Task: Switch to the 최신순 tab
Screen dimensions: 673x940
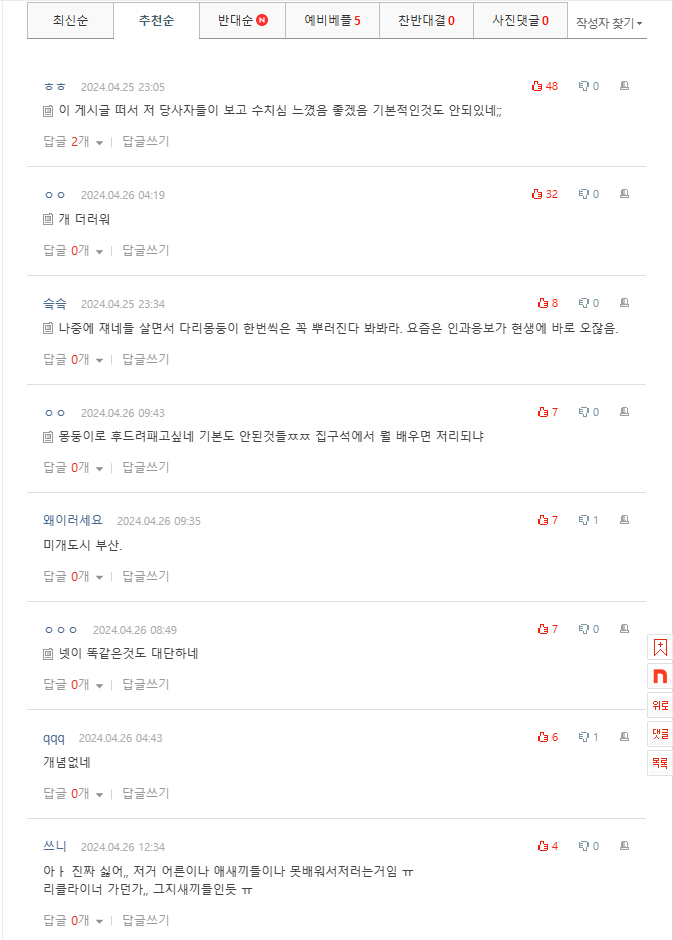Action: (70, 21)
